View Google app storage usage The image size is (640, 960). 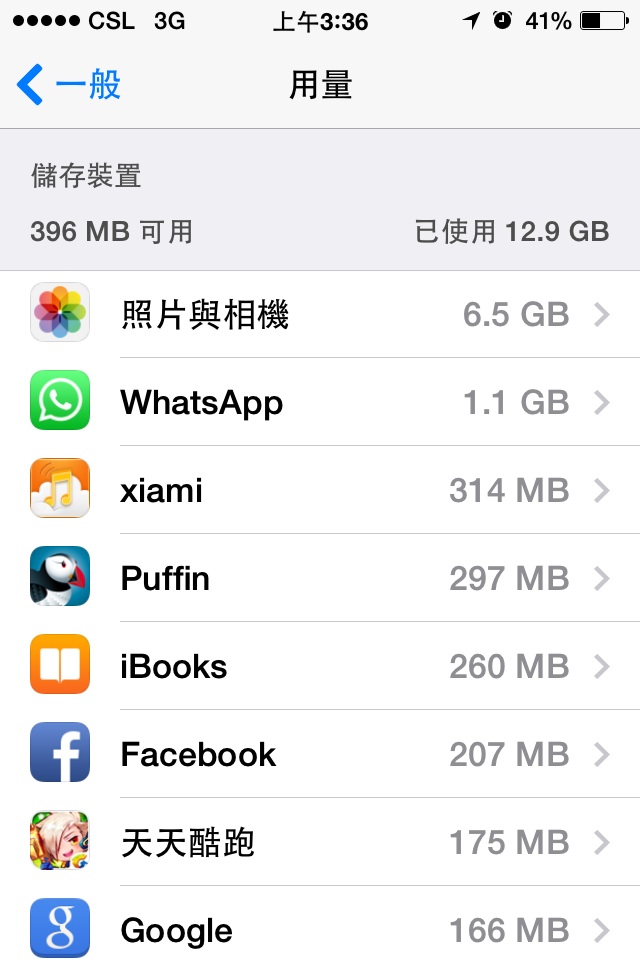click(x=320, y=930)
